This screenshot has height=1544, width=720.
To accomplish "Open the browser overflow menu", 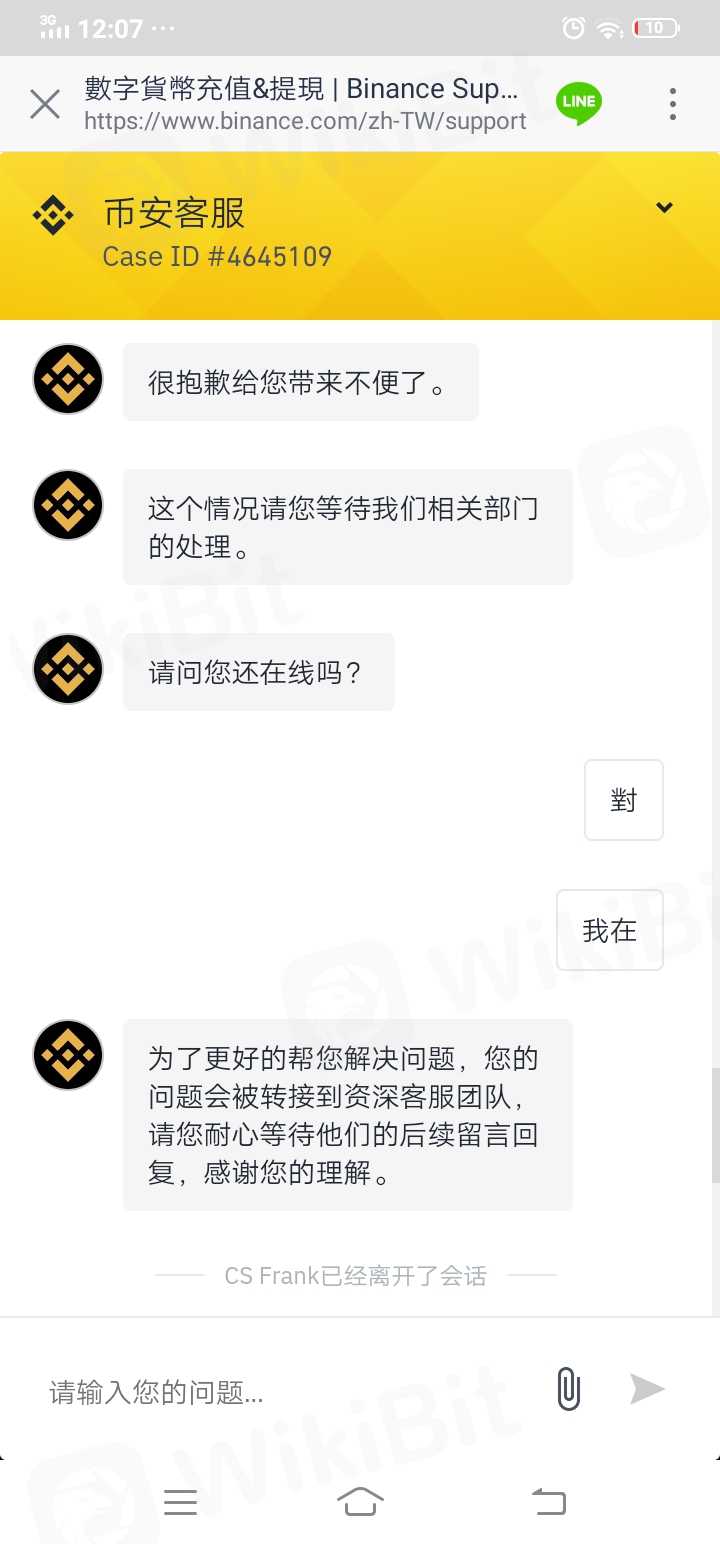I will [672, 104].
